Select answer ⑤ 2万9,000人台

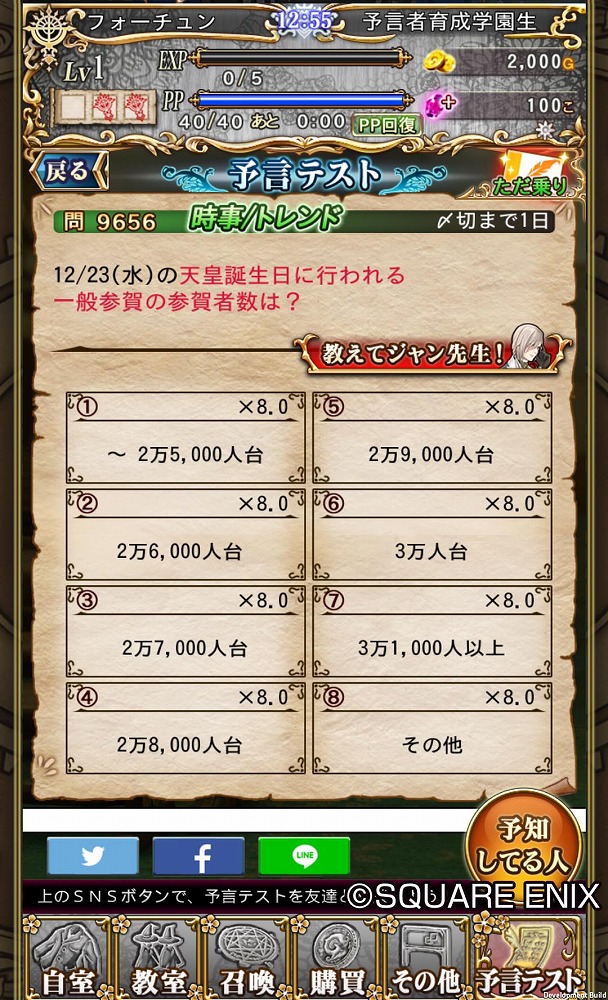(431, 436)
